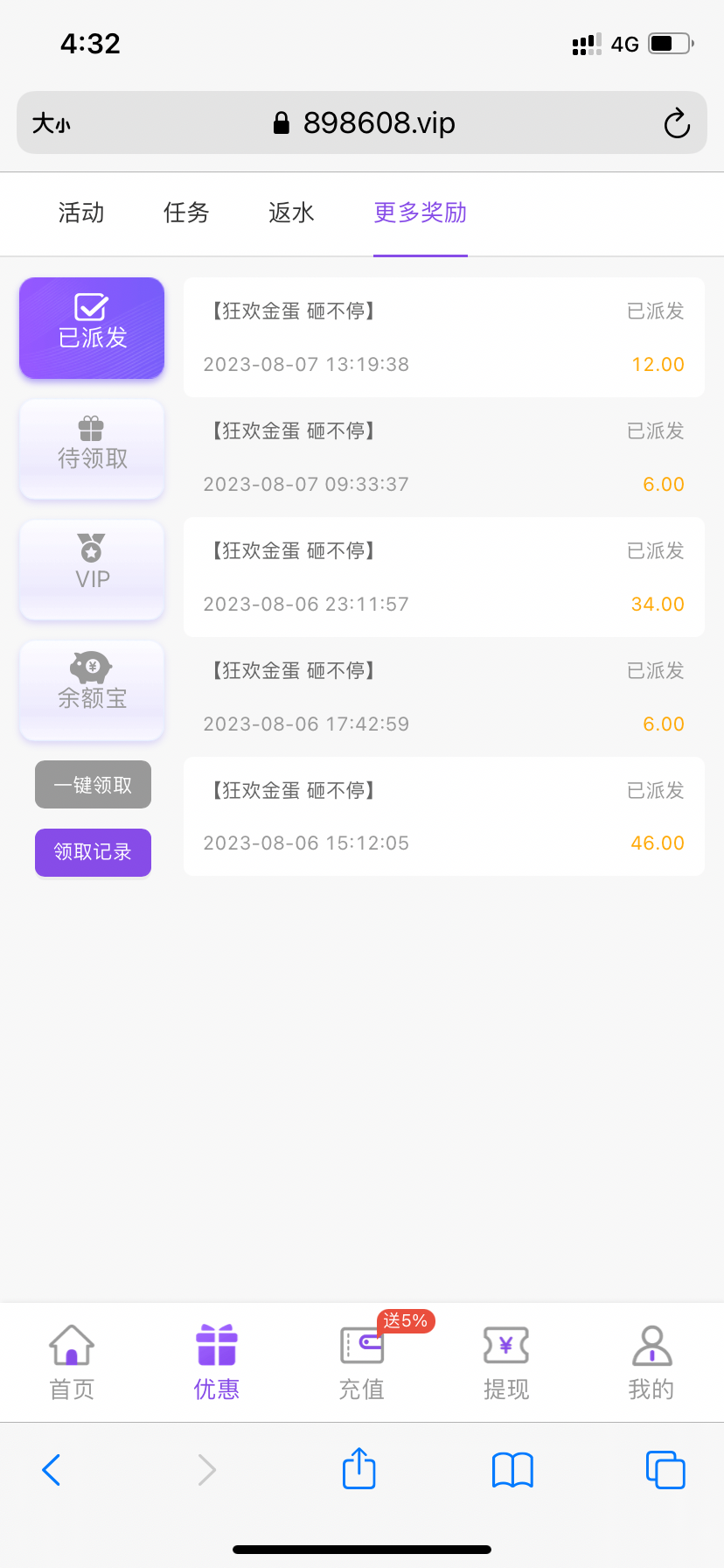This screenshot has height=1568, width=724.
Task: Open the 余额宝 category
Action: [92, 690]
